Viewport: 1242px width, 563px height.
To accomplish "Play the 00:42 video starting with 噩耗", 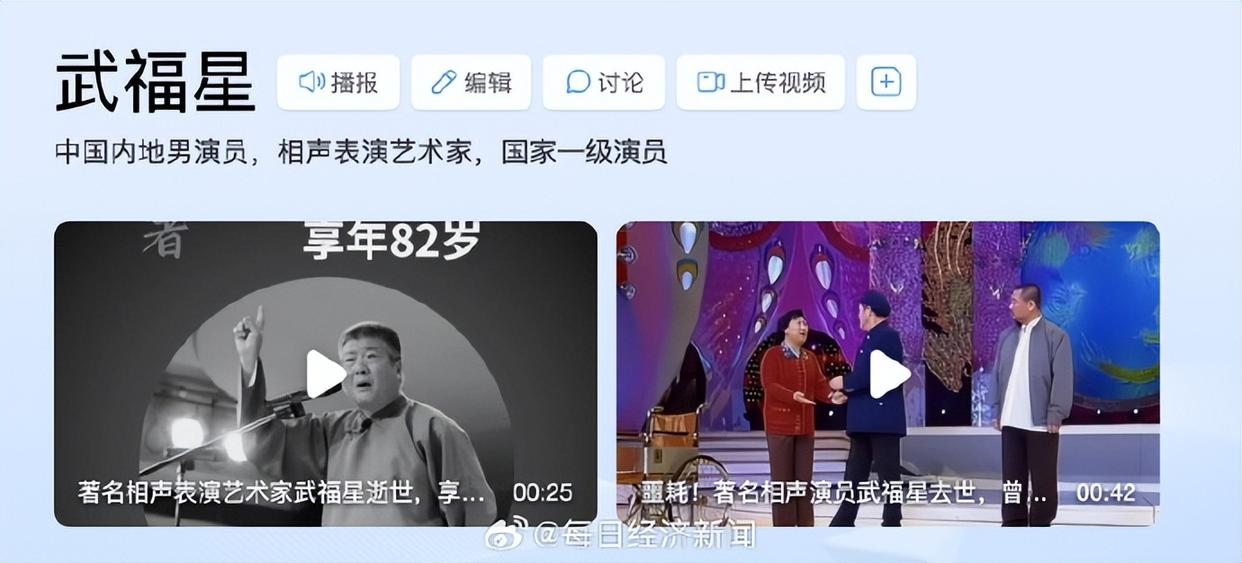I will 889,374.
